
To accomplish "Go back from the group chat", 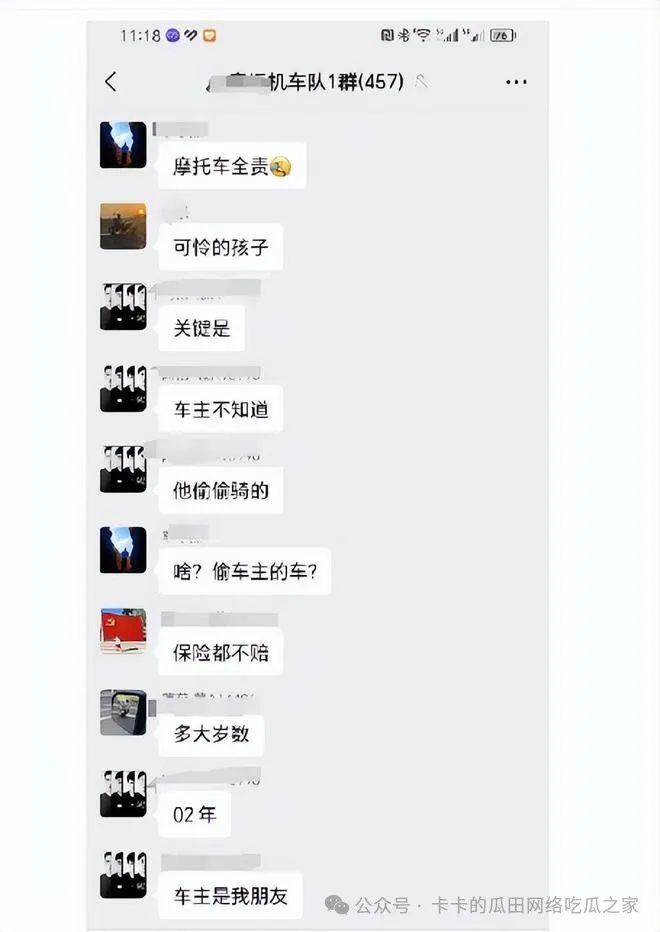I will click(111, 82).
